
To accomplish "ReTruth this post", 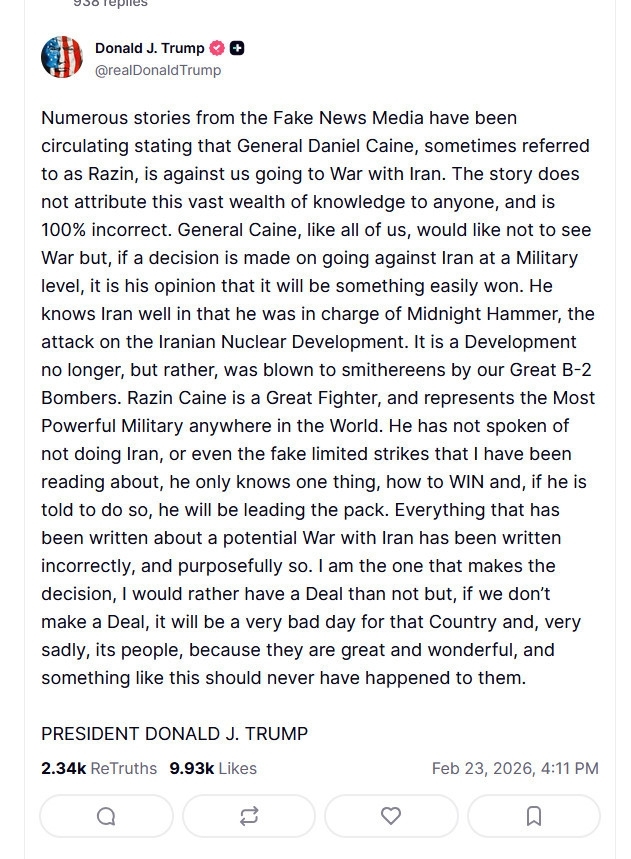I will coord(249,816).
